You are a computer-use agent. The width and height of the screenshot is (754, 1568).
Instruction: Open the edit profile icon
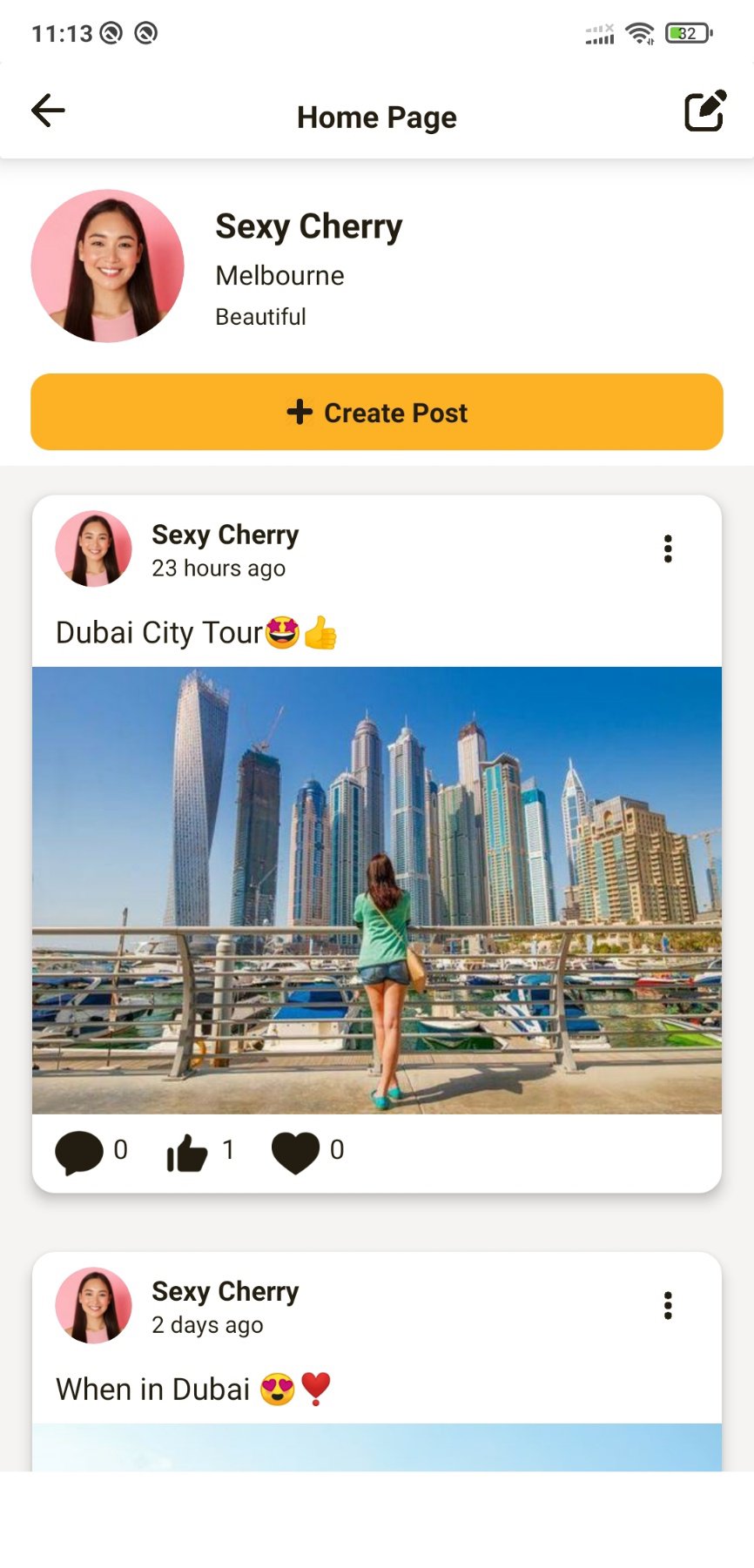704,111
